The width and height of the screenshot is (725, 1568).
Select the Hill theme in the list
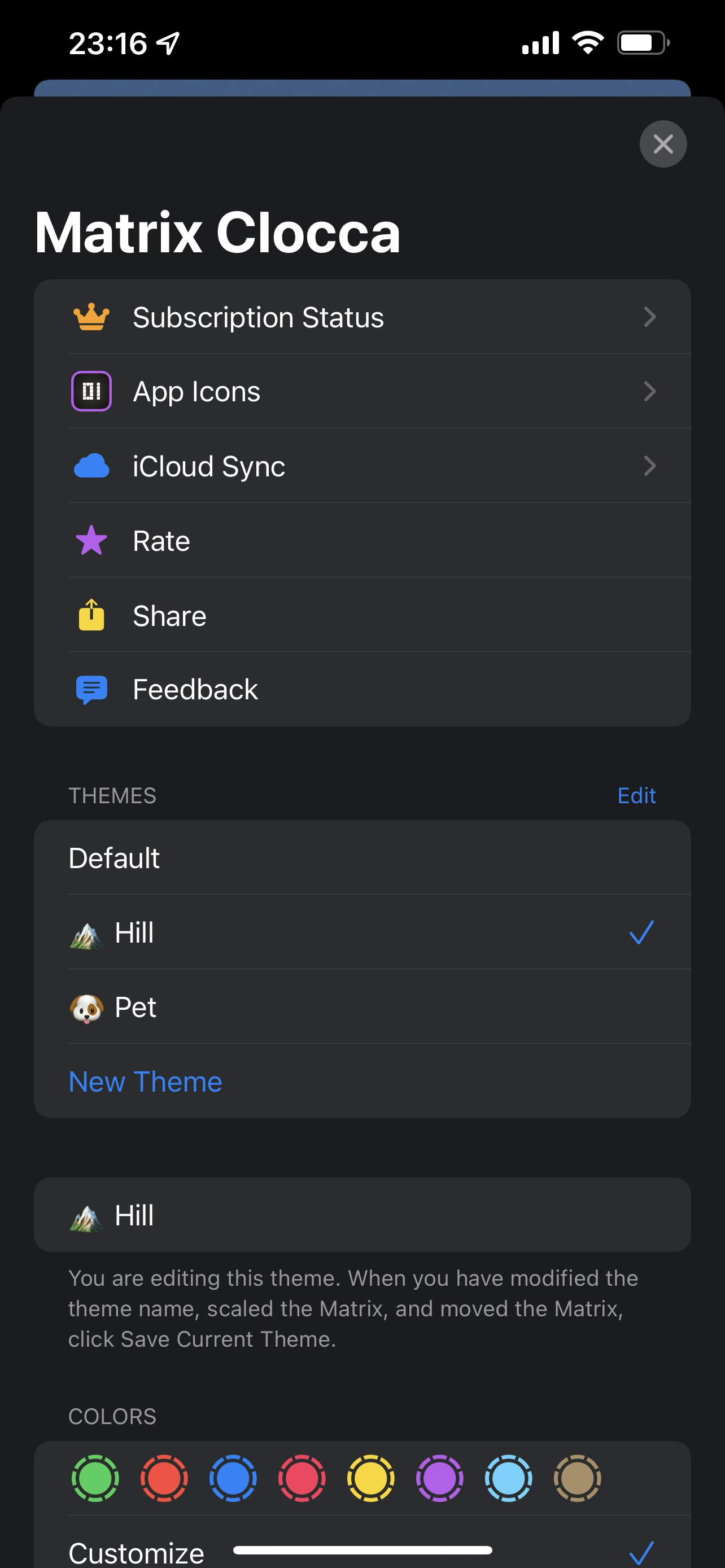click(361, 932)
